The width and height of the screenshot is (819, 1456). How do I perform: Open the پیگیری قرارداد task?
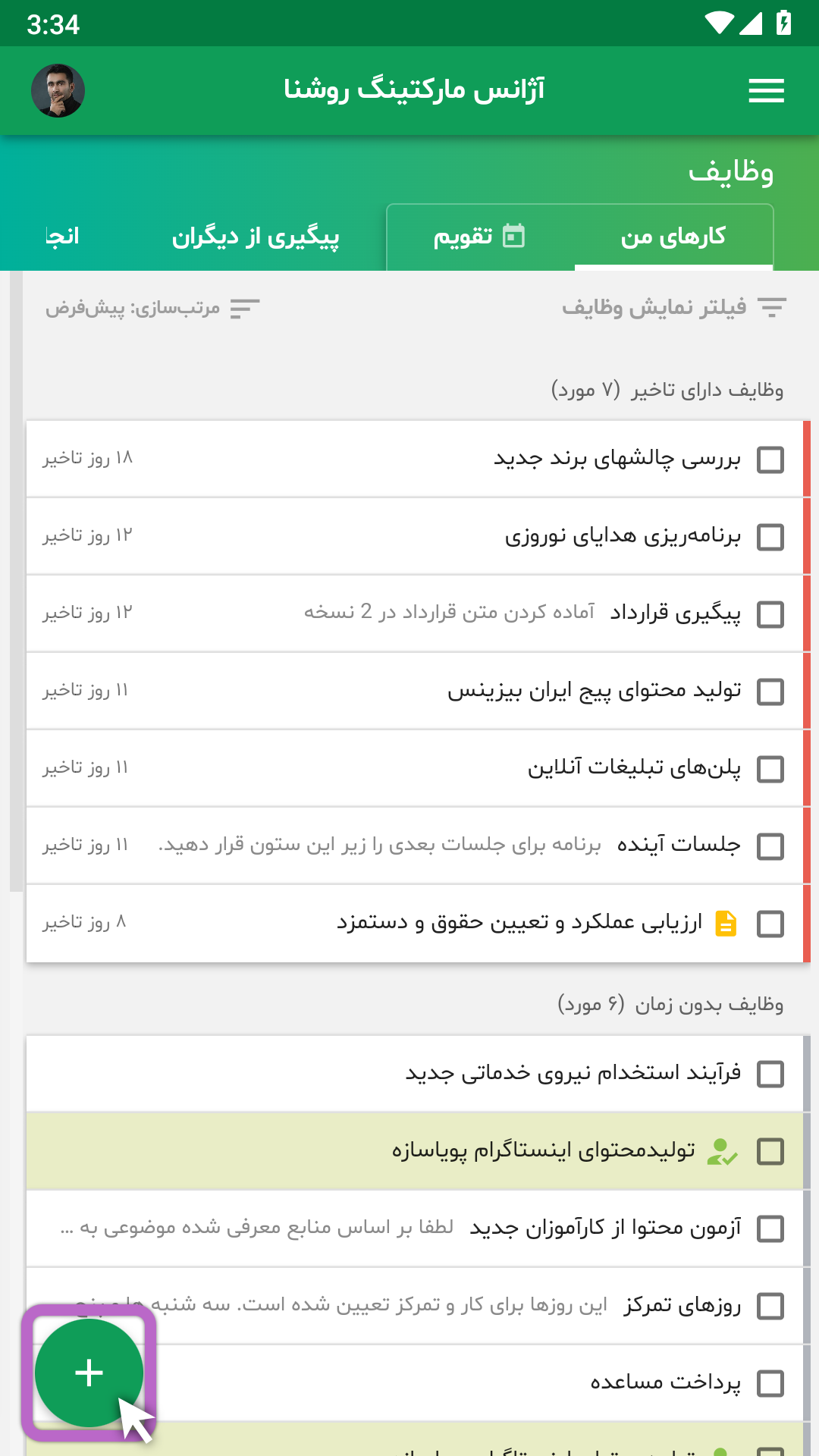(x=415, y=613)
